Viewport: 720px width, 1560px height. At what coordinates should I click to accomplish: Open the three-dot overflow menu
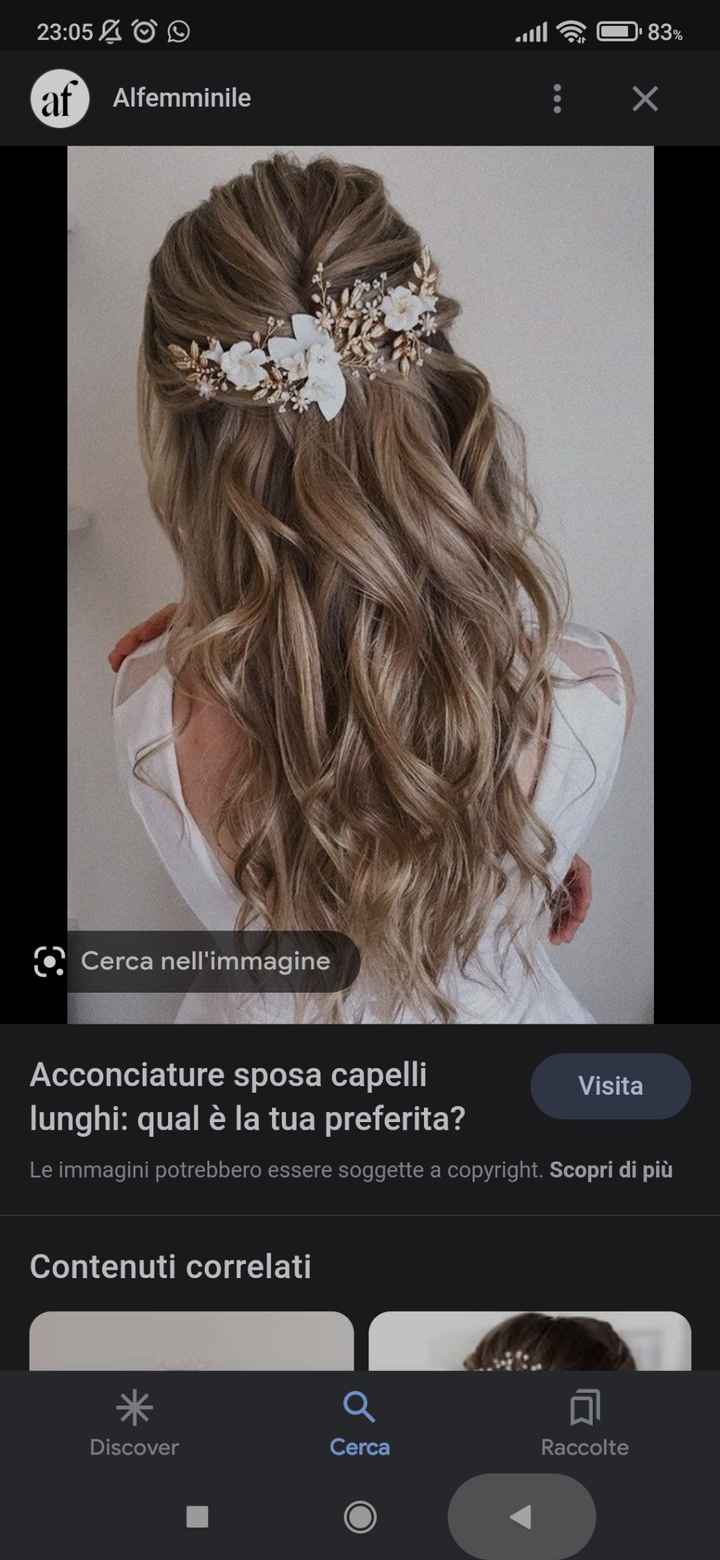tap(557, 98)
